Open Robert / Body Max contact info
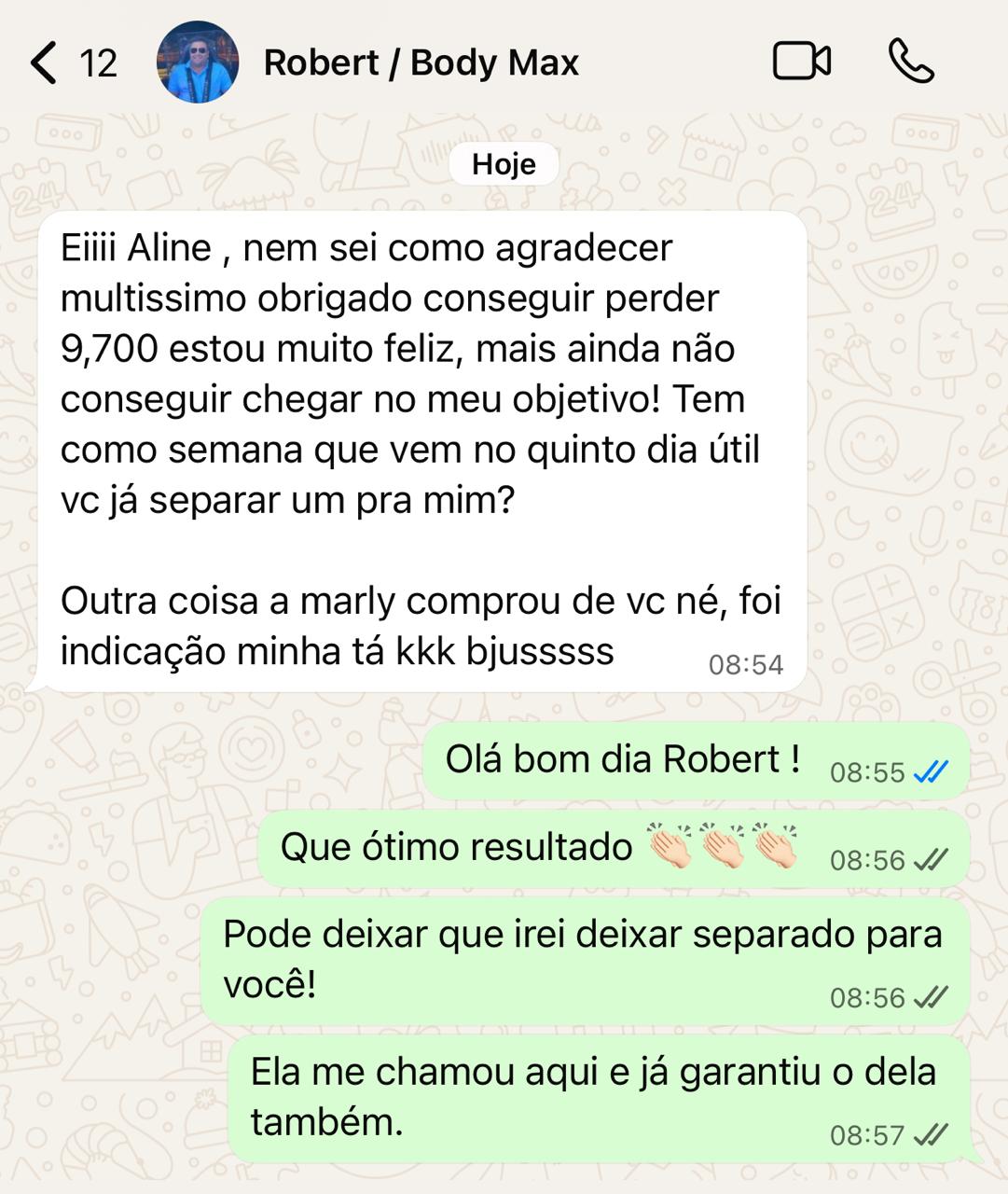Screen dimensions: 1008x1194 (421, 63)
